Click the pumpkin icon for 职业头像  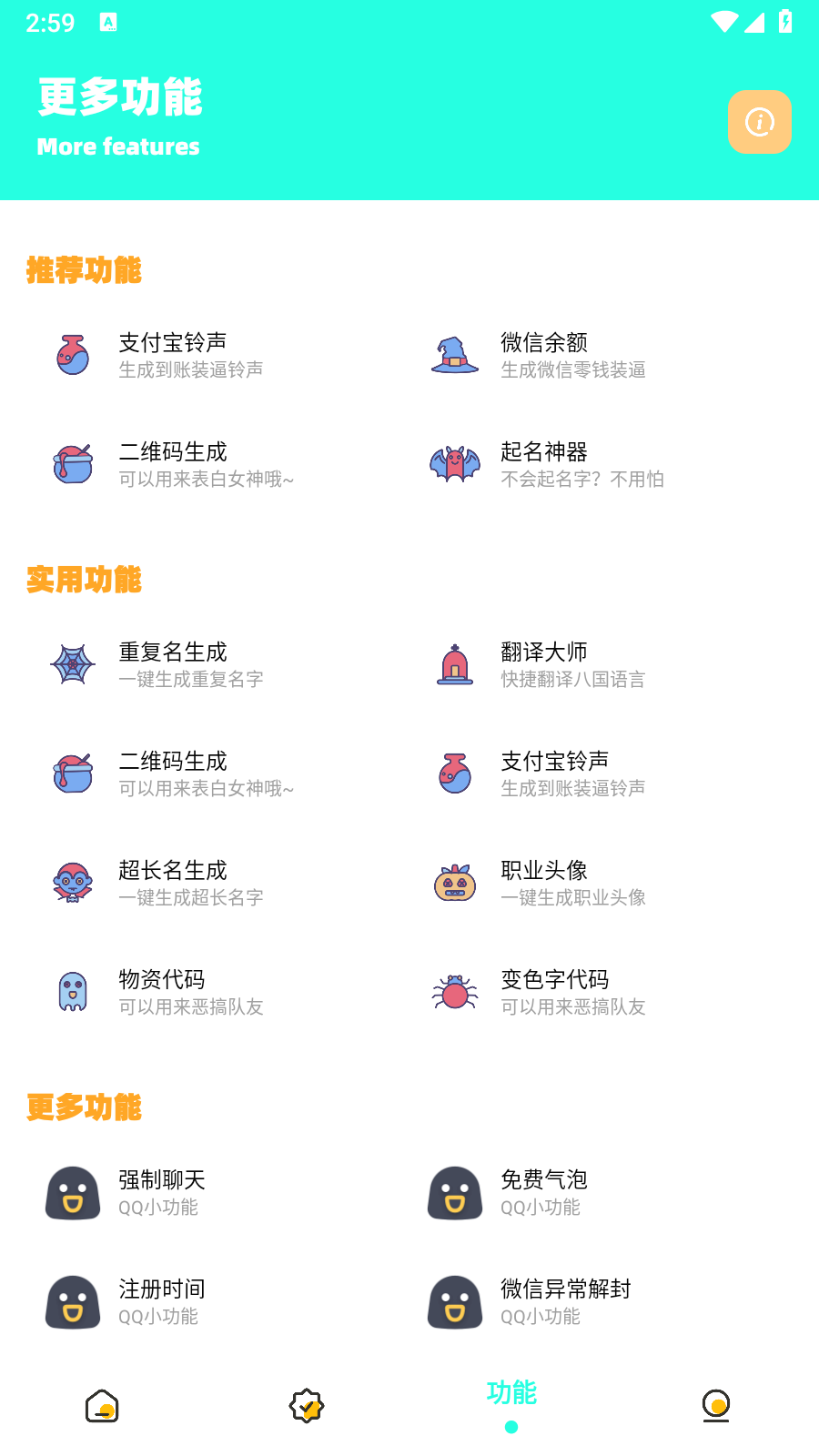[455, 883]
